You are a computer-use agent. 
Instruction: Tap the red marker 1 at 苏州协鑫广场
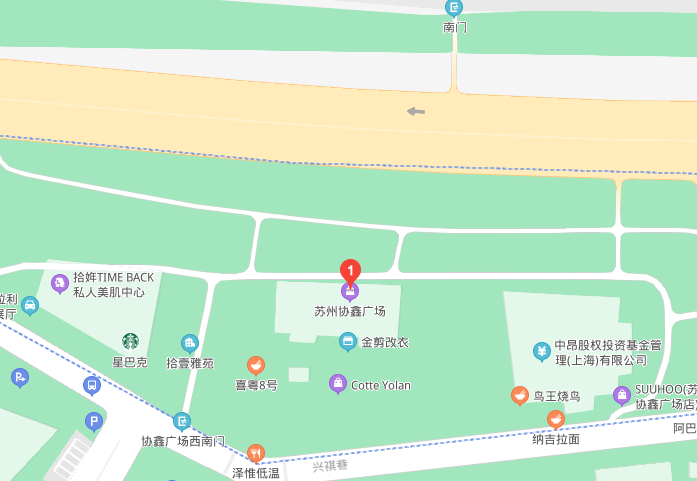coord(350,270)
